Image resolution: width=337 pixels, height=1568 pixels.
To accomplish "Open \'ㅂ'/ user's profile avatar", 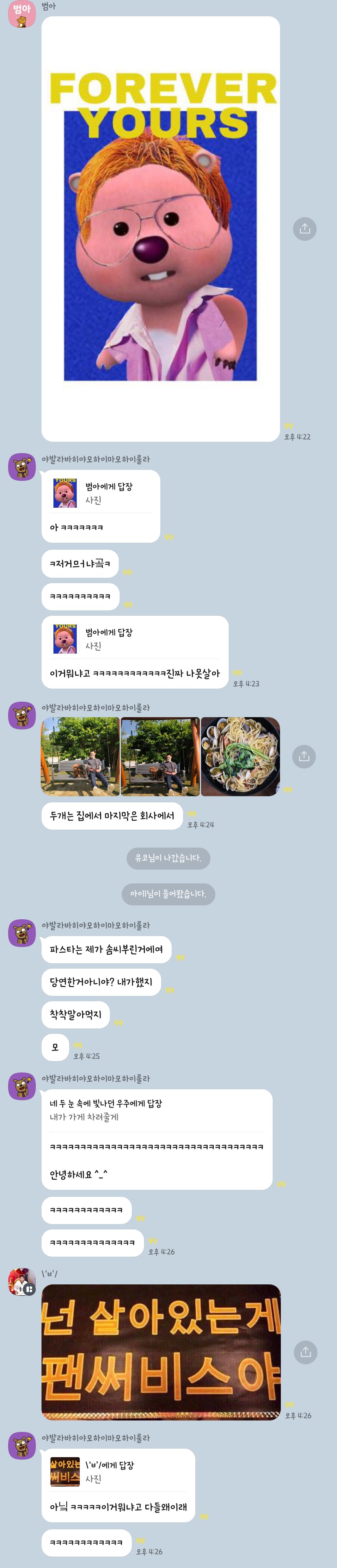I will coord(21,1282).
